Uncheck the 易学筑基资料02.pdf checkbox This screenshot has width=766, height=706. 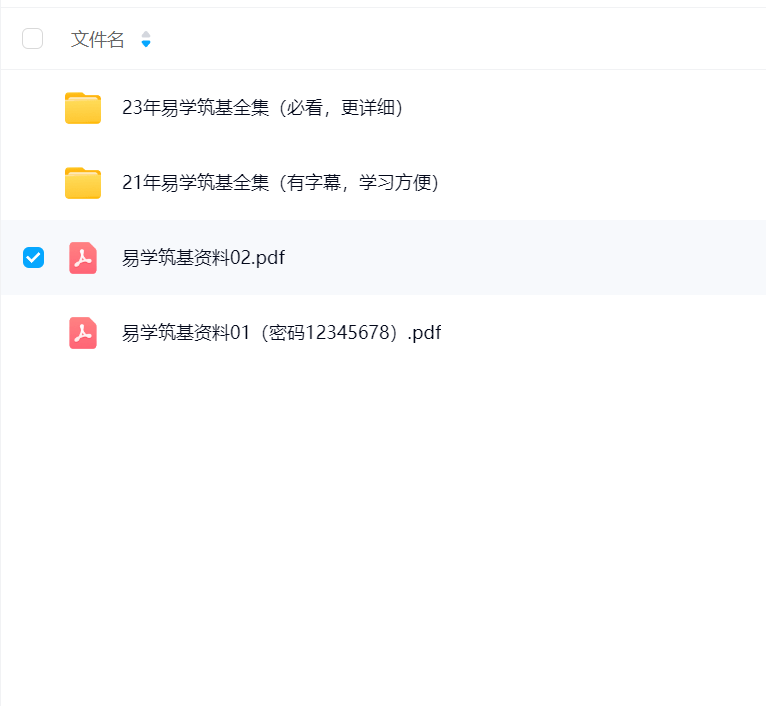click(x=33, y=258)
